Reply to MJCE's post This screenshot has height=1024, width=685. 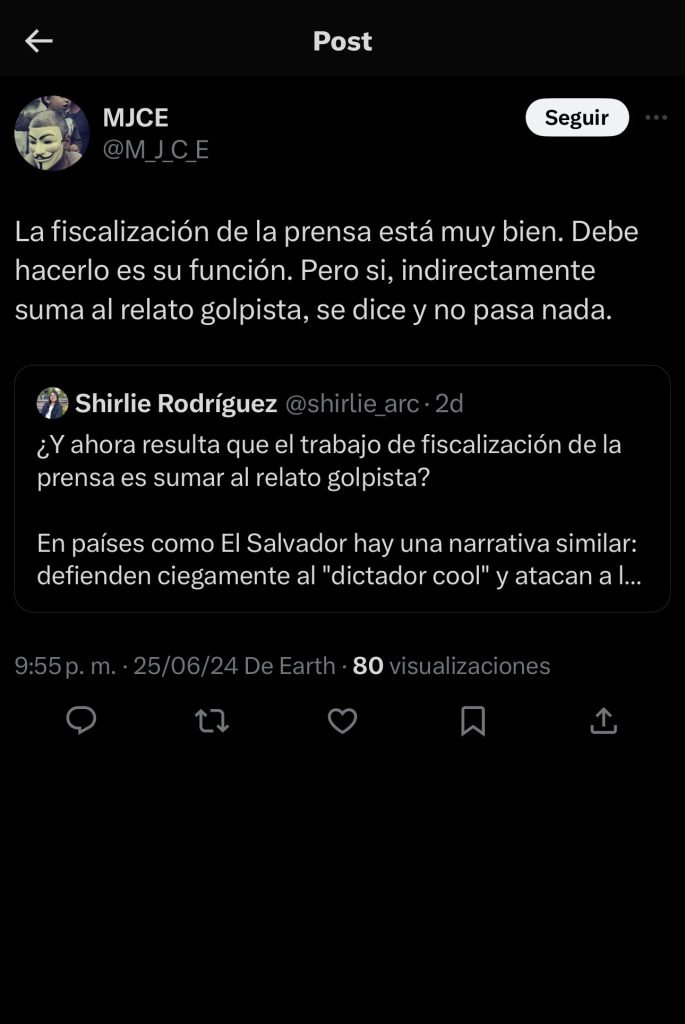point(81,720)
